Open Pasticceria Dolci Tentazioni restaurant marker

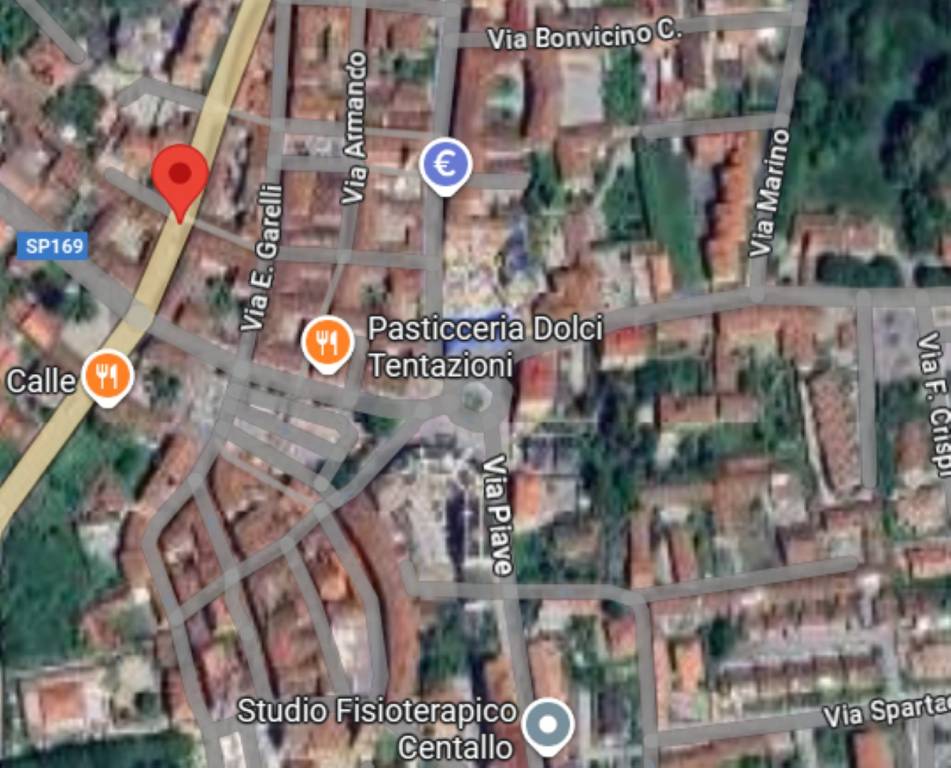click(x=327, y=343)
